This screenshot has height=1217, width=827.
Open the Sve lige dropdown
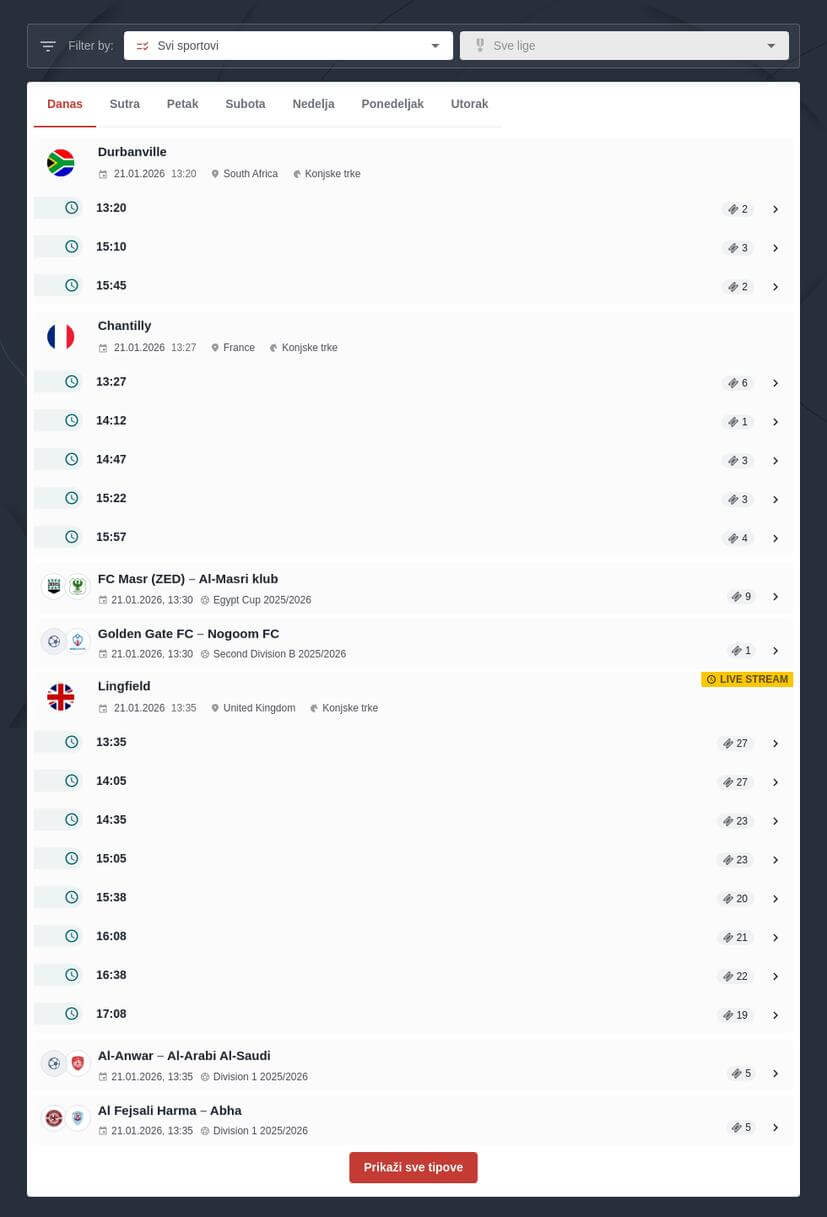pos(624,45)
